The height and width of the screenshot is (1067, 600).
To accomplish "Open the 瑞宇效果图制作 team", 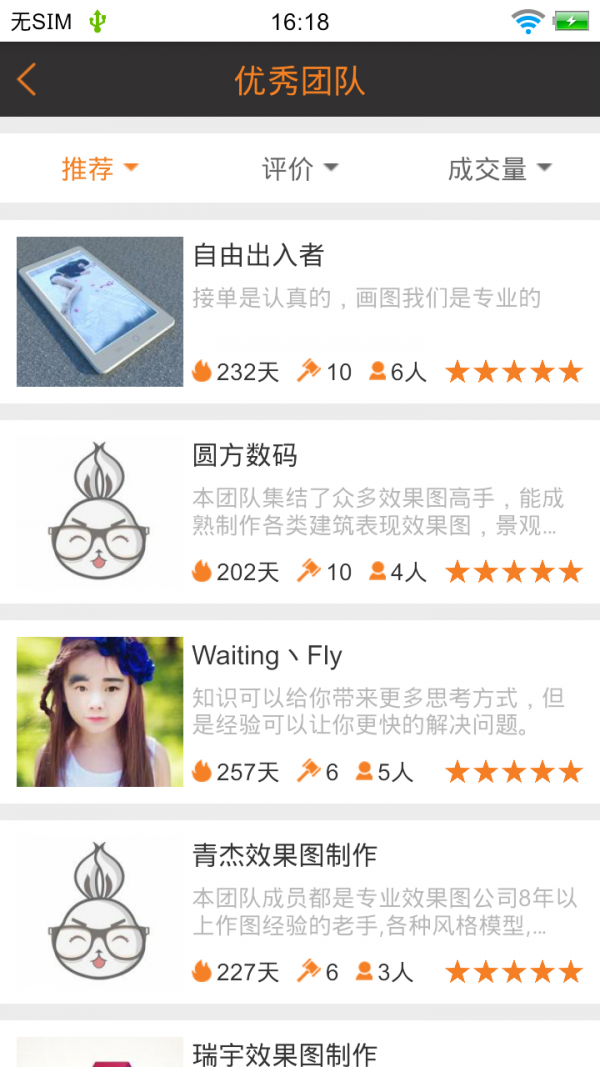I will point(300,1050).
